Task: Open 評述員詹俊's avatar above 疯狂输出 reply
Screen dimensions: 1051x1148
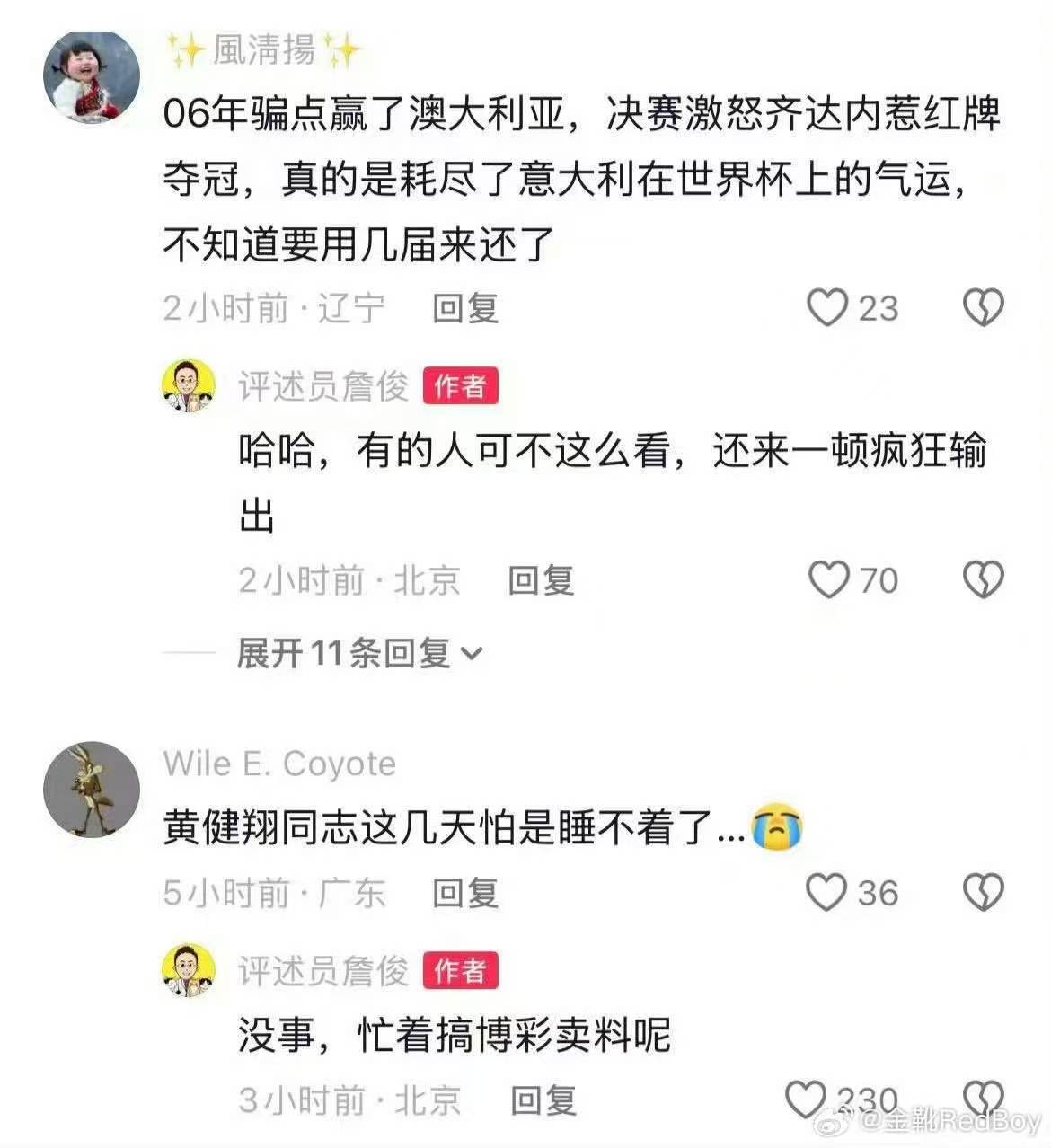Action: tap(189, 385)
